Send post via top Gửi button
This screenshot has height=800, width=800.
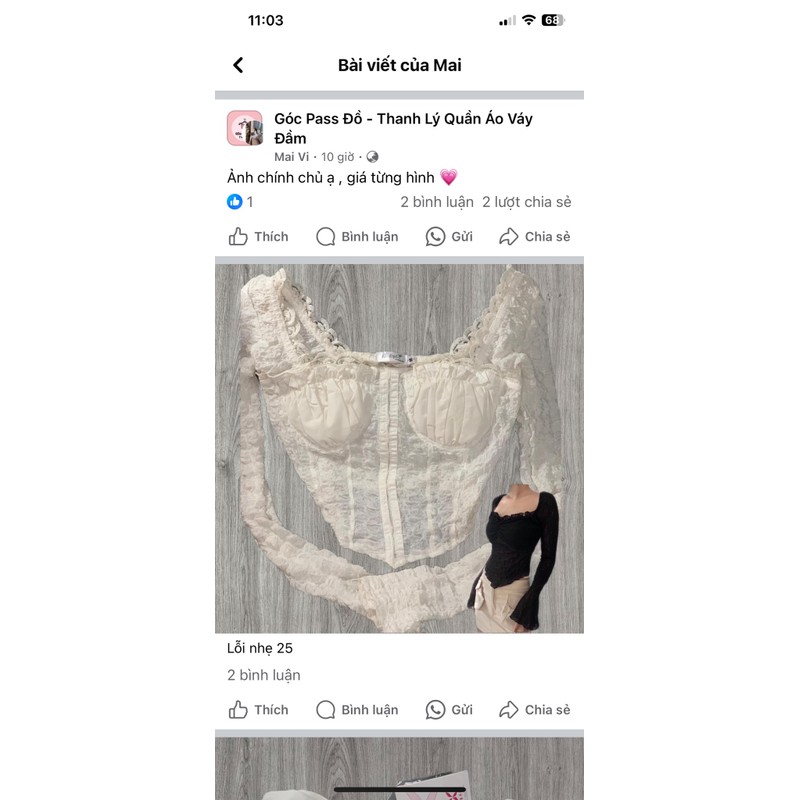pos(449,237)
